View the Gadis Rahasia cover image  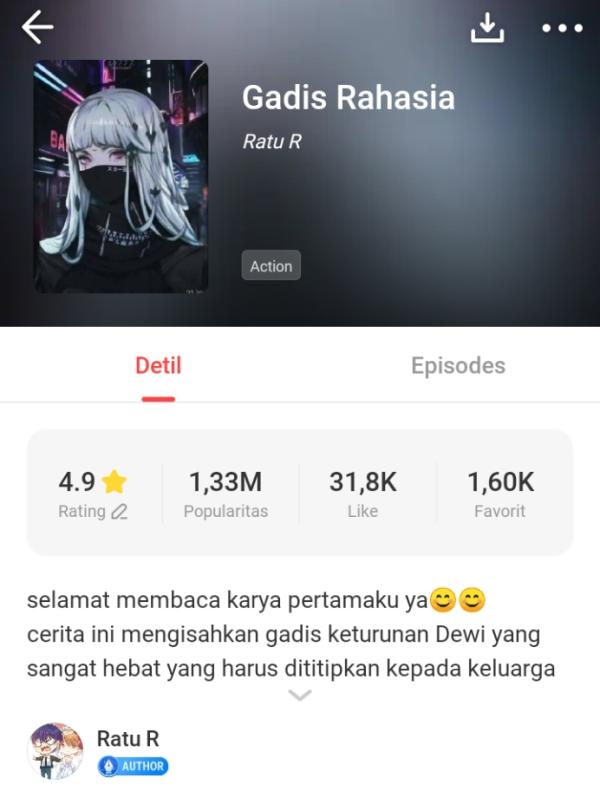(x=121, y=176)
